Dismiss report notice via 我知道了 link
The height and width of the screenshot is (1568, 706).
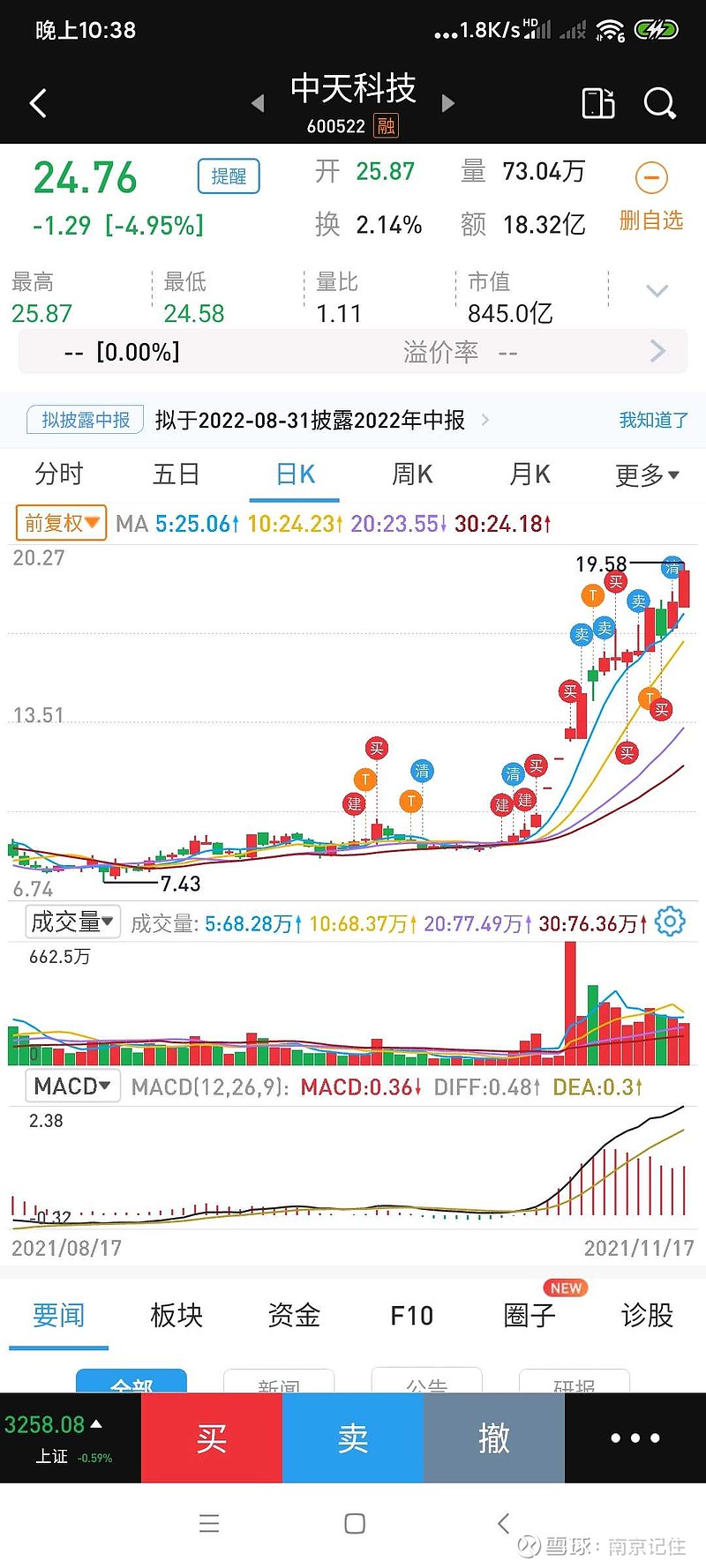[654, 420]
